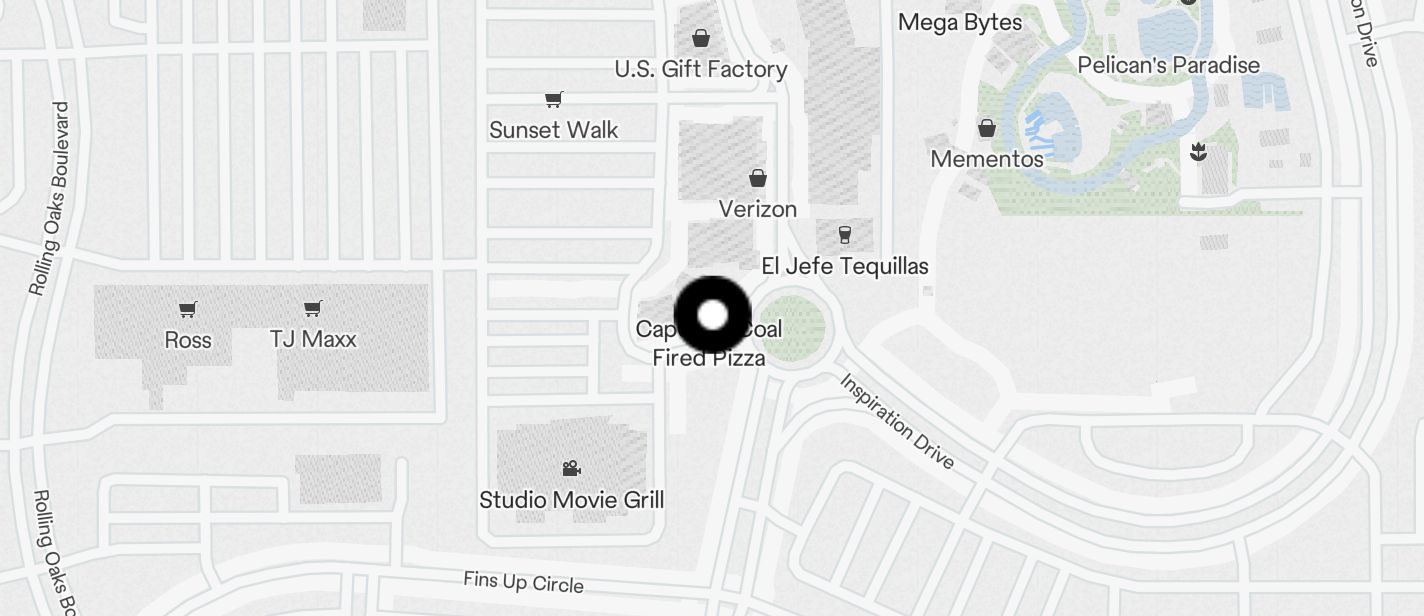Open the Ross store marker

click(x=187, y=309)
